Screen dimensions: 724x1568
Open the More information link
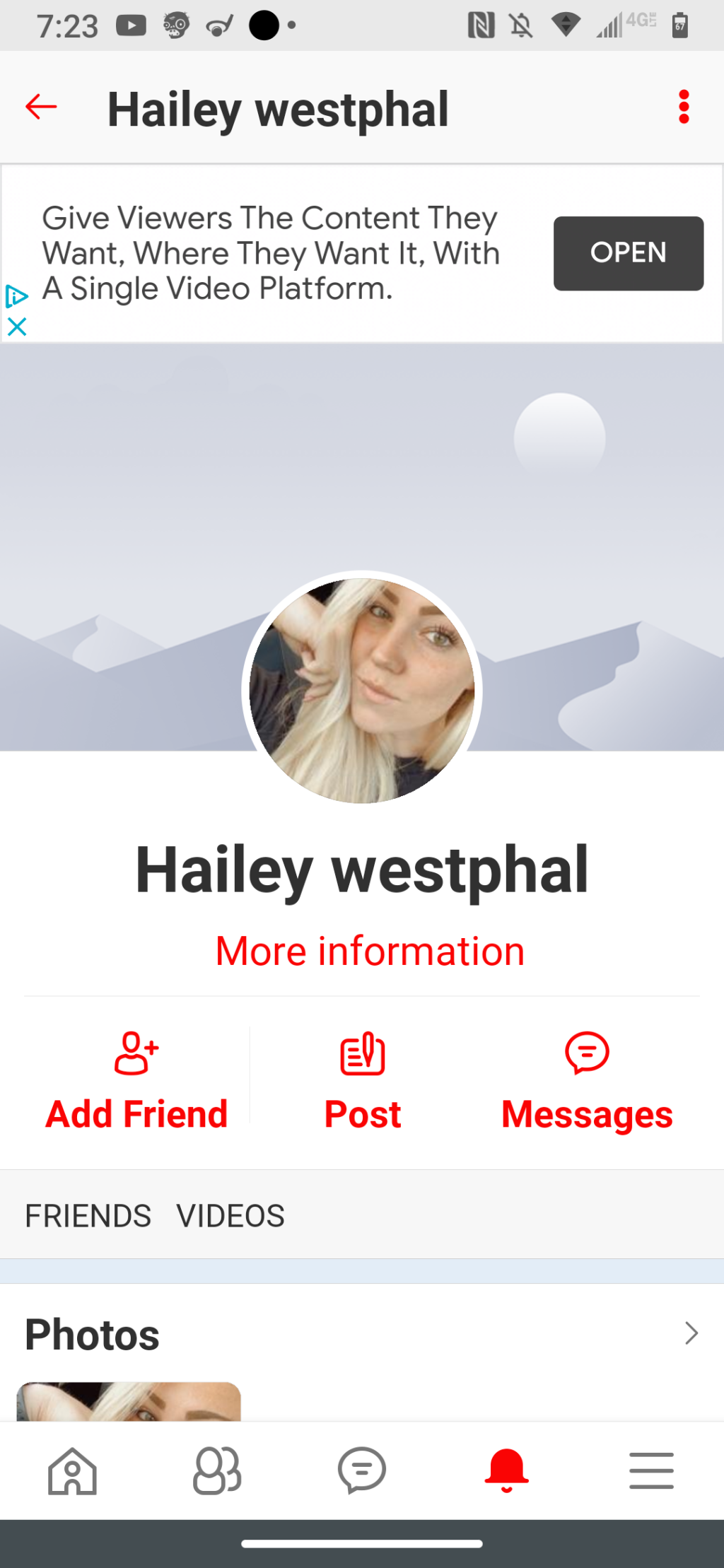pos(370,951)
